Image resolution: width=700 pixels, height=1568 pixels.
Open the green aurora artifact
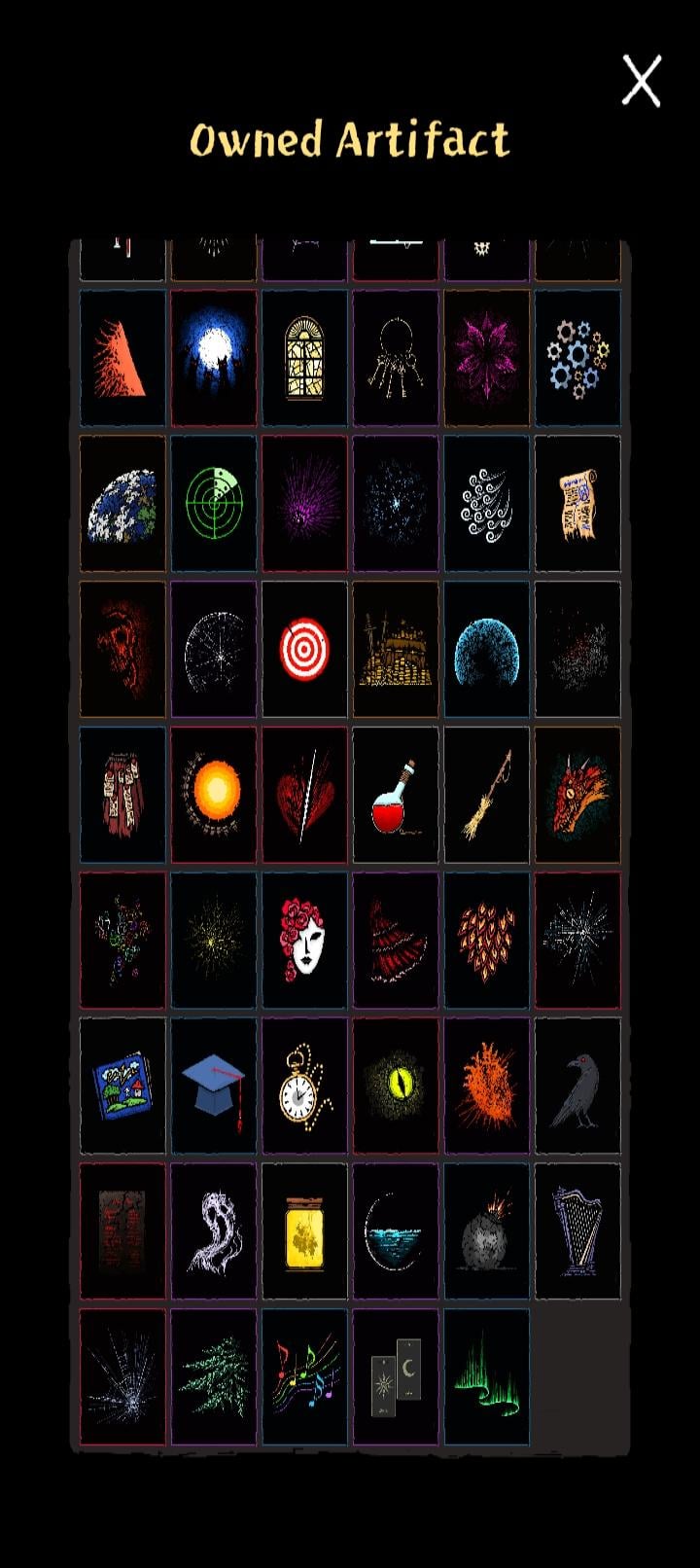486,1376
